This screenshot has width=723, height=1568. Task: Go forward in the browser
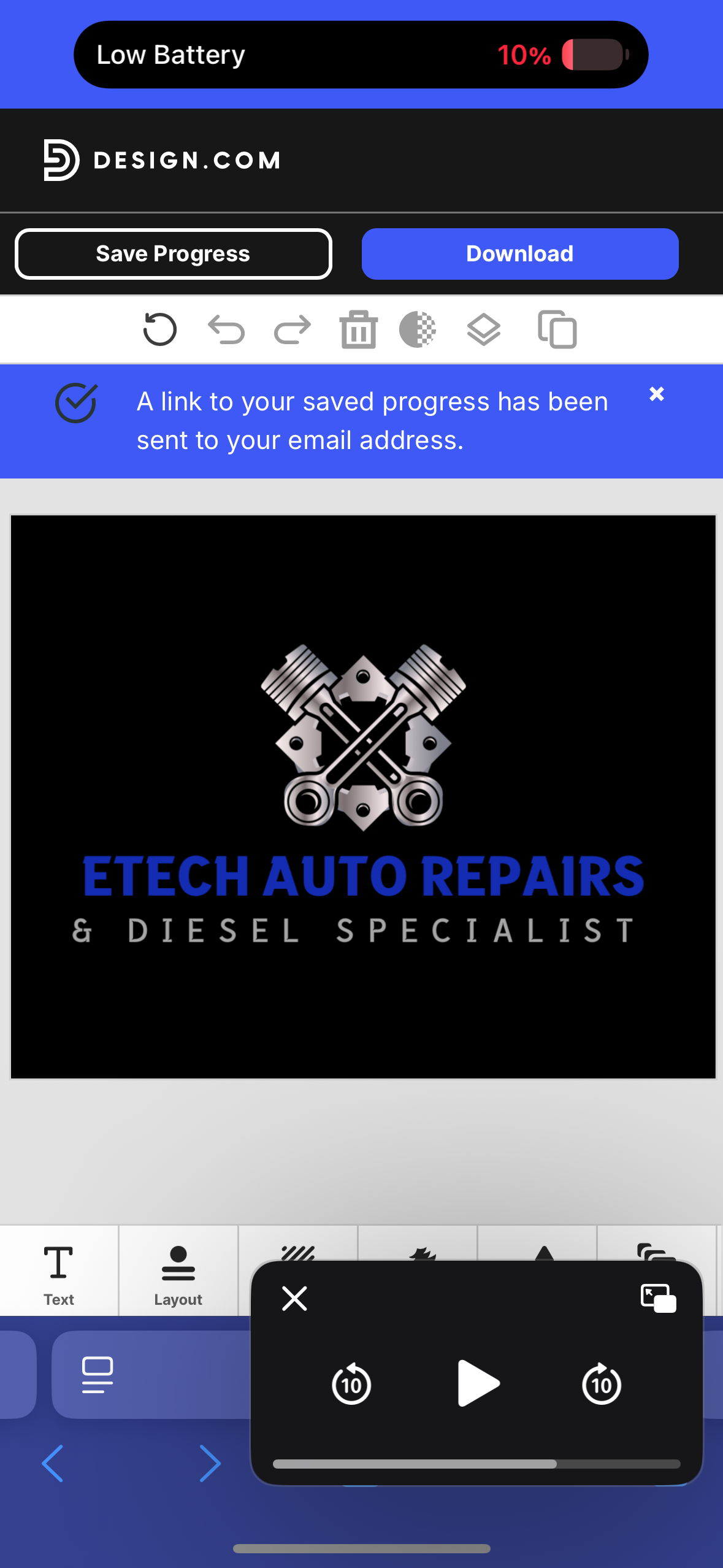[x=210, y=1464]
